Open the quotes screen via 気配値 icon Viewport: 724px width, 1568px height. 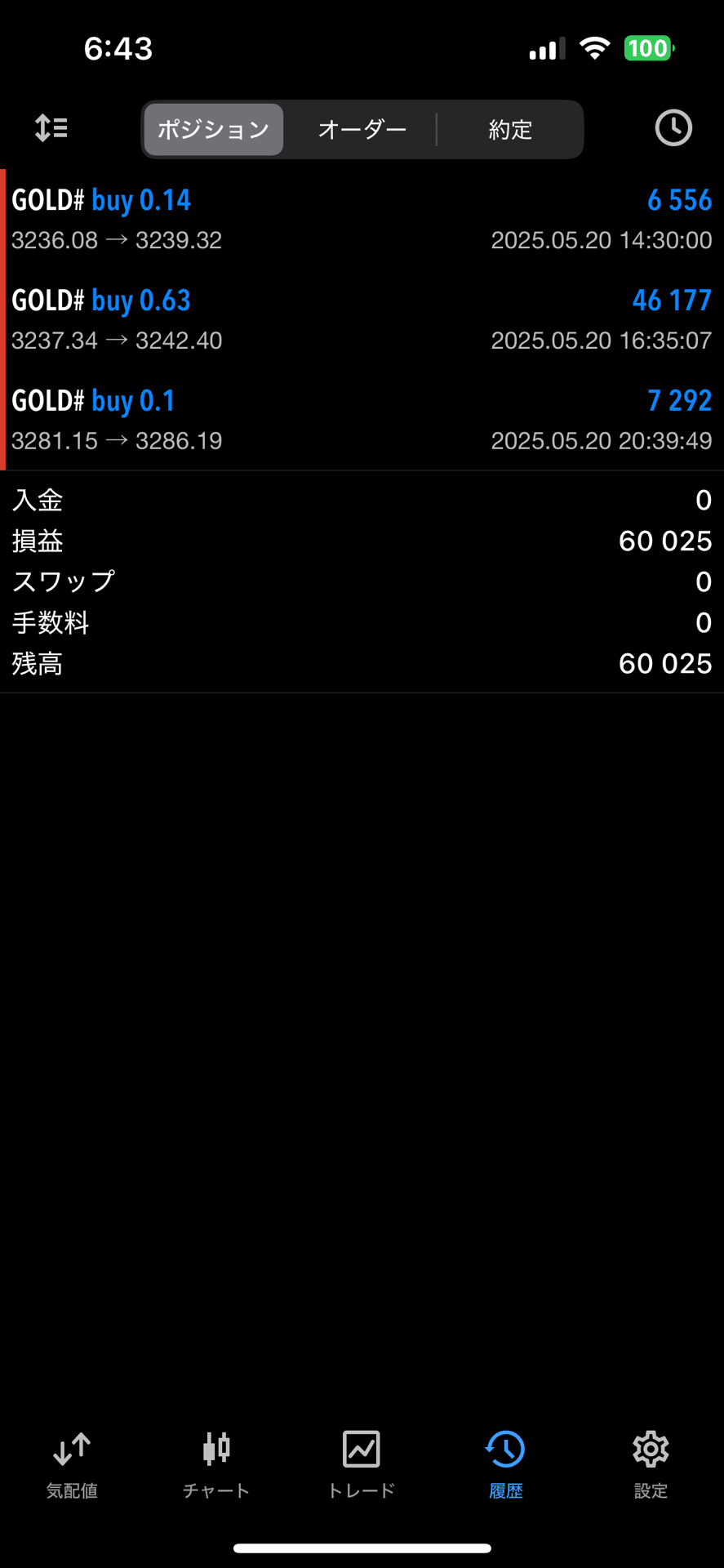(x=71, y=1462)
